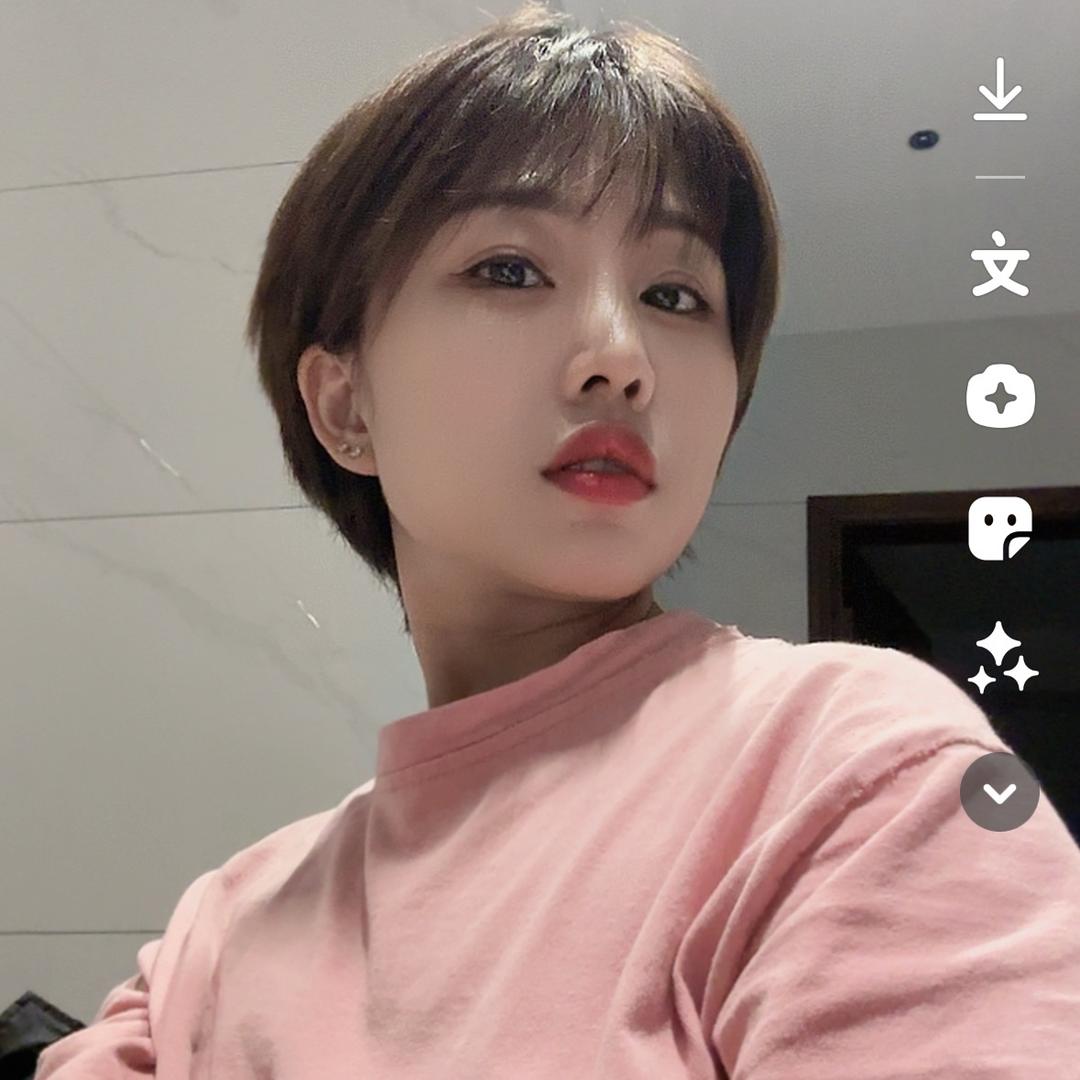This screenshot has height=1080, width=1080.
Task: Open the sparkle badge effects tool
Action: pyautogui.click(x=1000, y=396)
